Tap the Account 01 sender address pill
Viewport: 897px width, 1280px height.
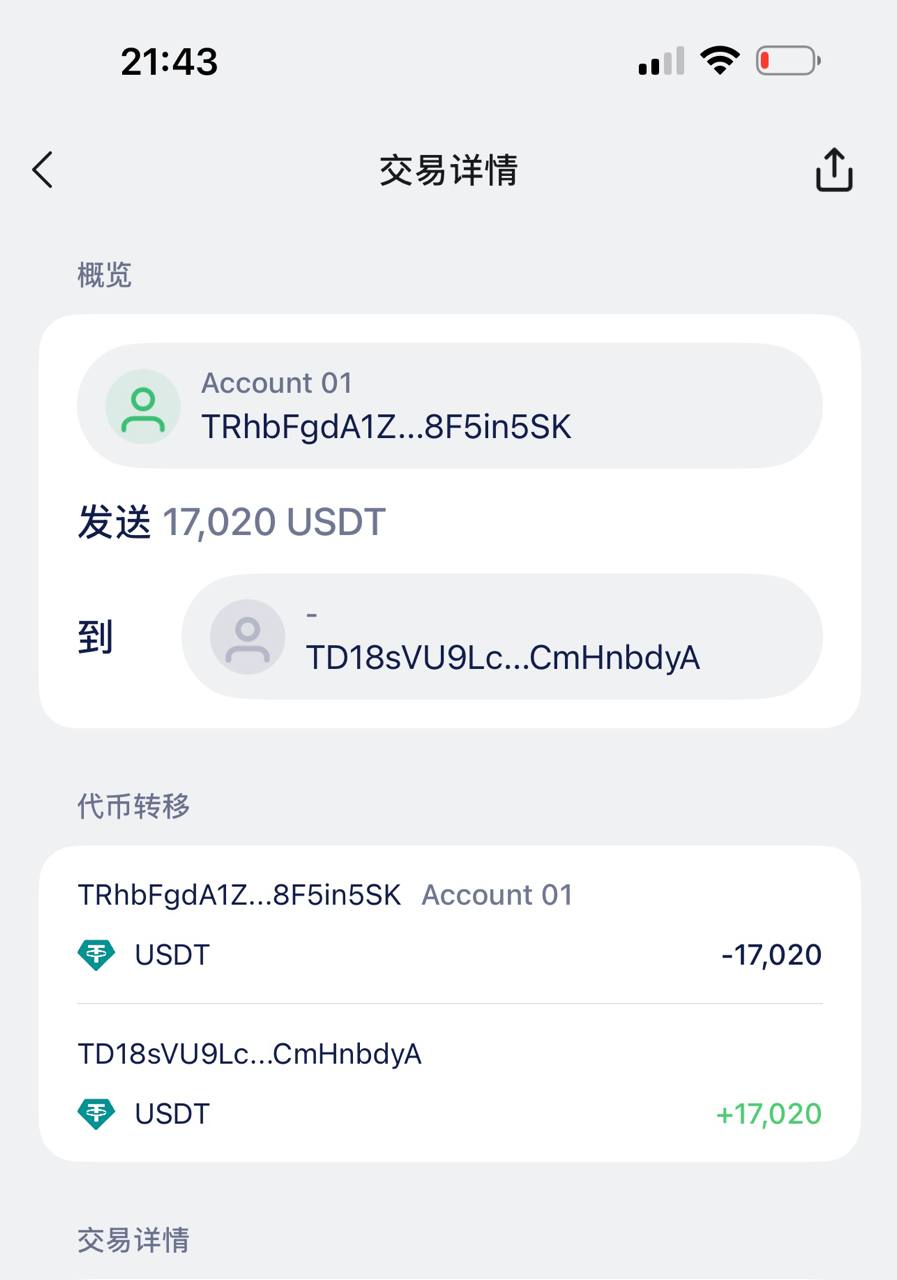coord(449,406)
